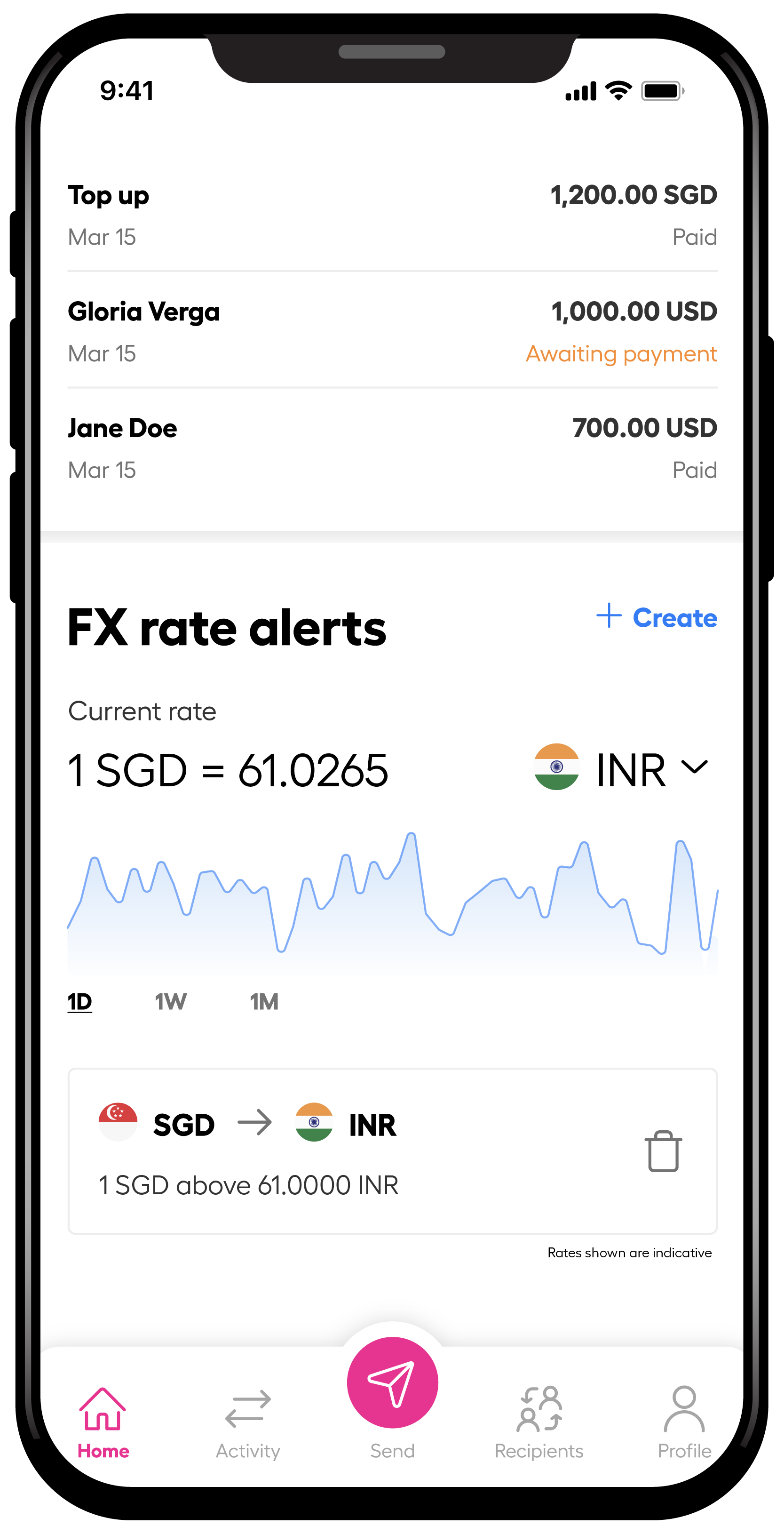Create a new FX rate alert
Screen dimensions: 784x1534
[657, 617]
